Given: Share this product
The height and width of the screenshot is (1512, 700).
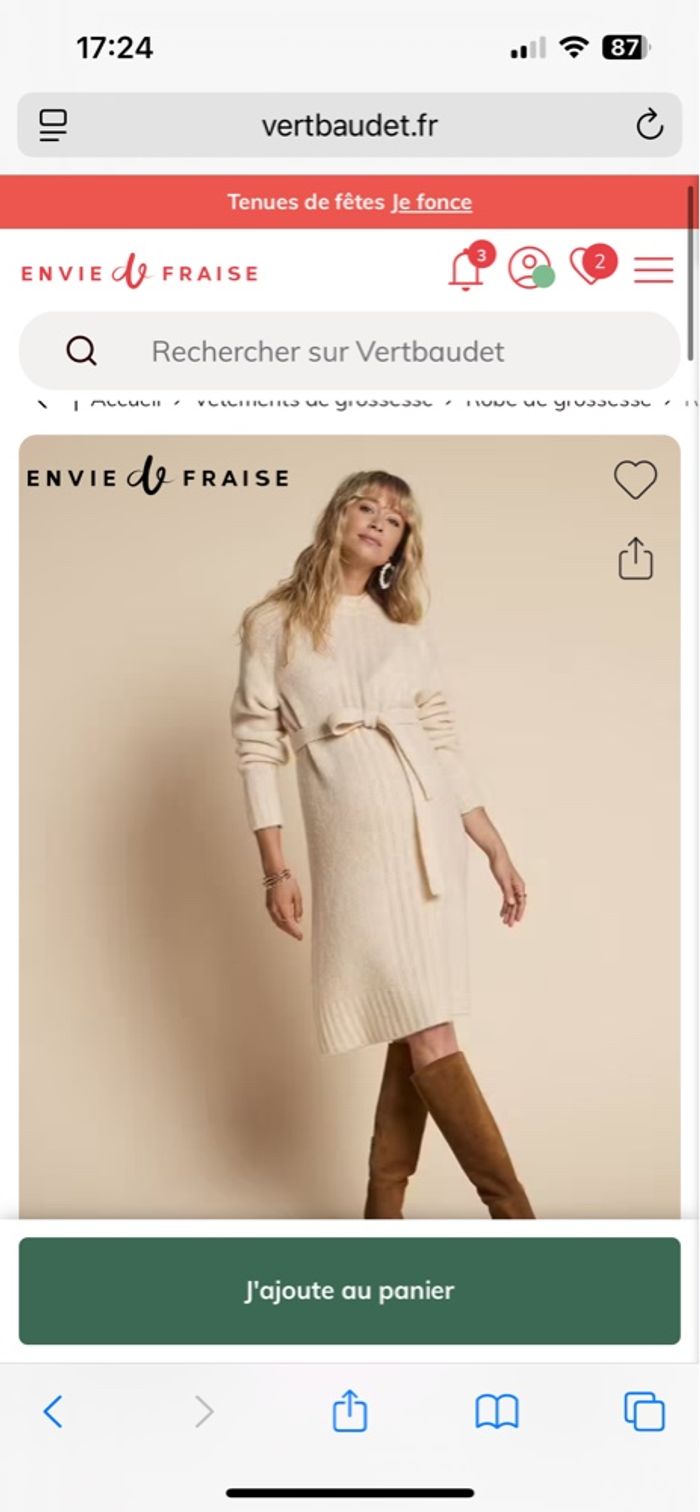Looking at the screenshot, I should (x=635, y=559).
